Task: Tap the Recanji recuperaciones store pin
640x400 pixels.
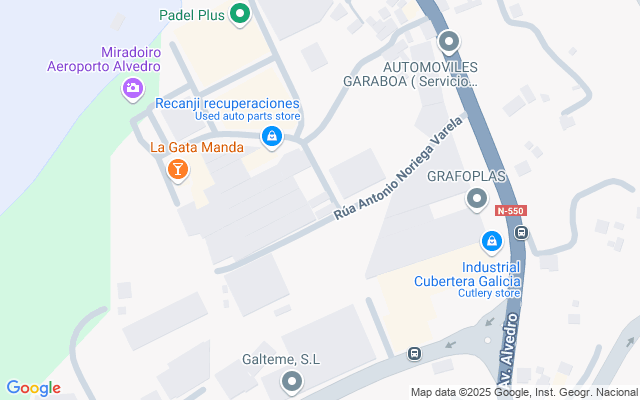Action: pos(271,136)
